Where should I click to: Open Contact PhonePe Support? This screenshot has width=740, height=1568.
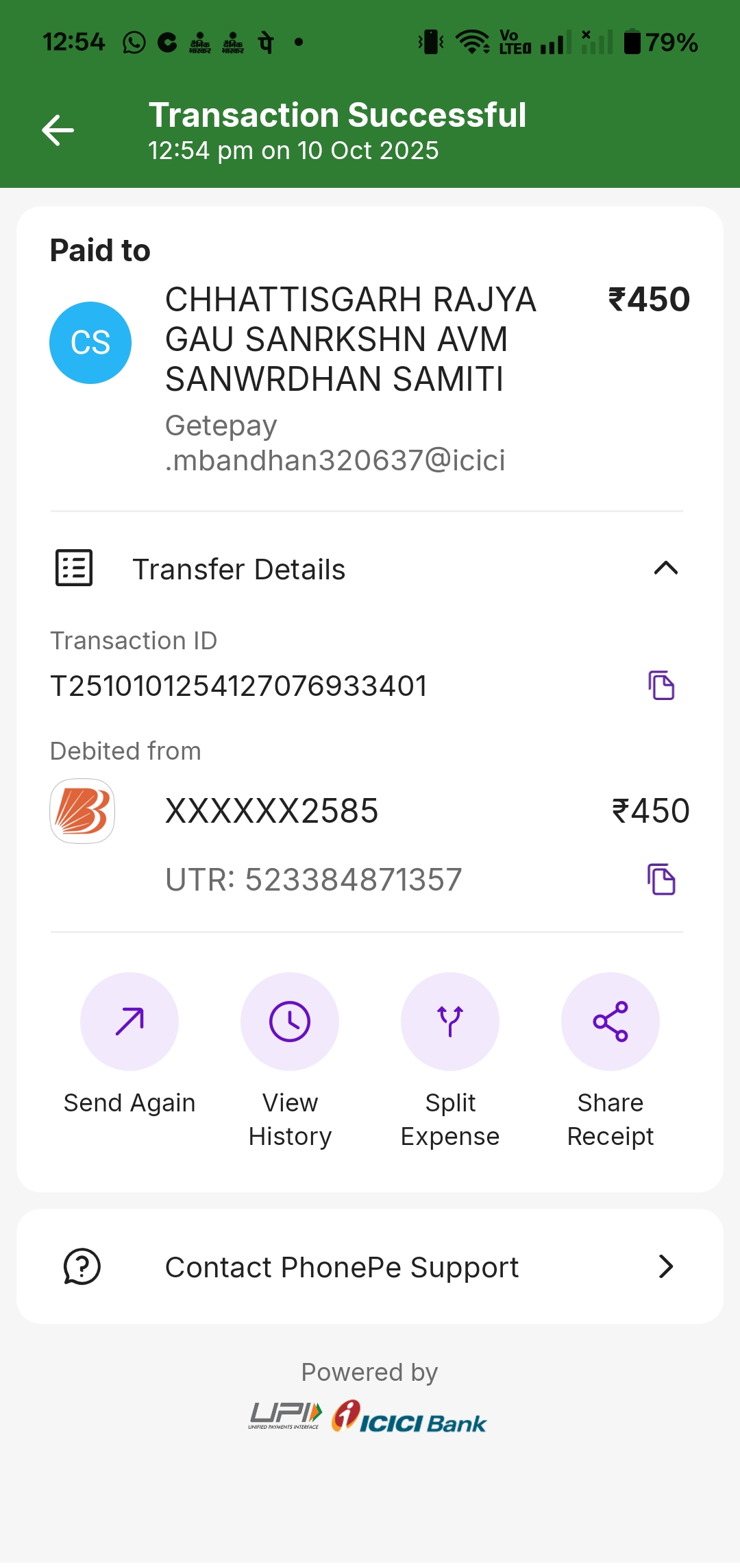tap(370, 1267)
